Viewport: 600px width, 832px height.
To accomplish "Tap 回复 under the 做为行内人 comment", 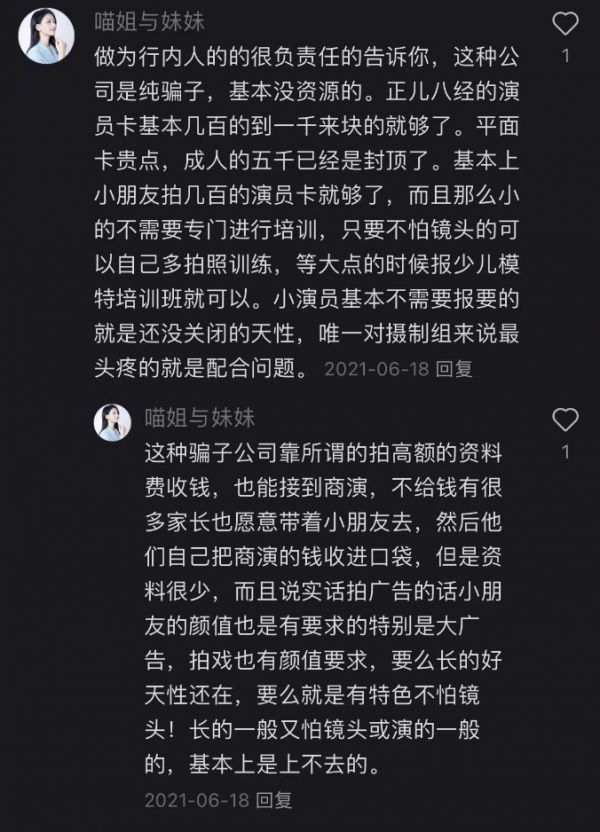I will [x=454, y=368].
